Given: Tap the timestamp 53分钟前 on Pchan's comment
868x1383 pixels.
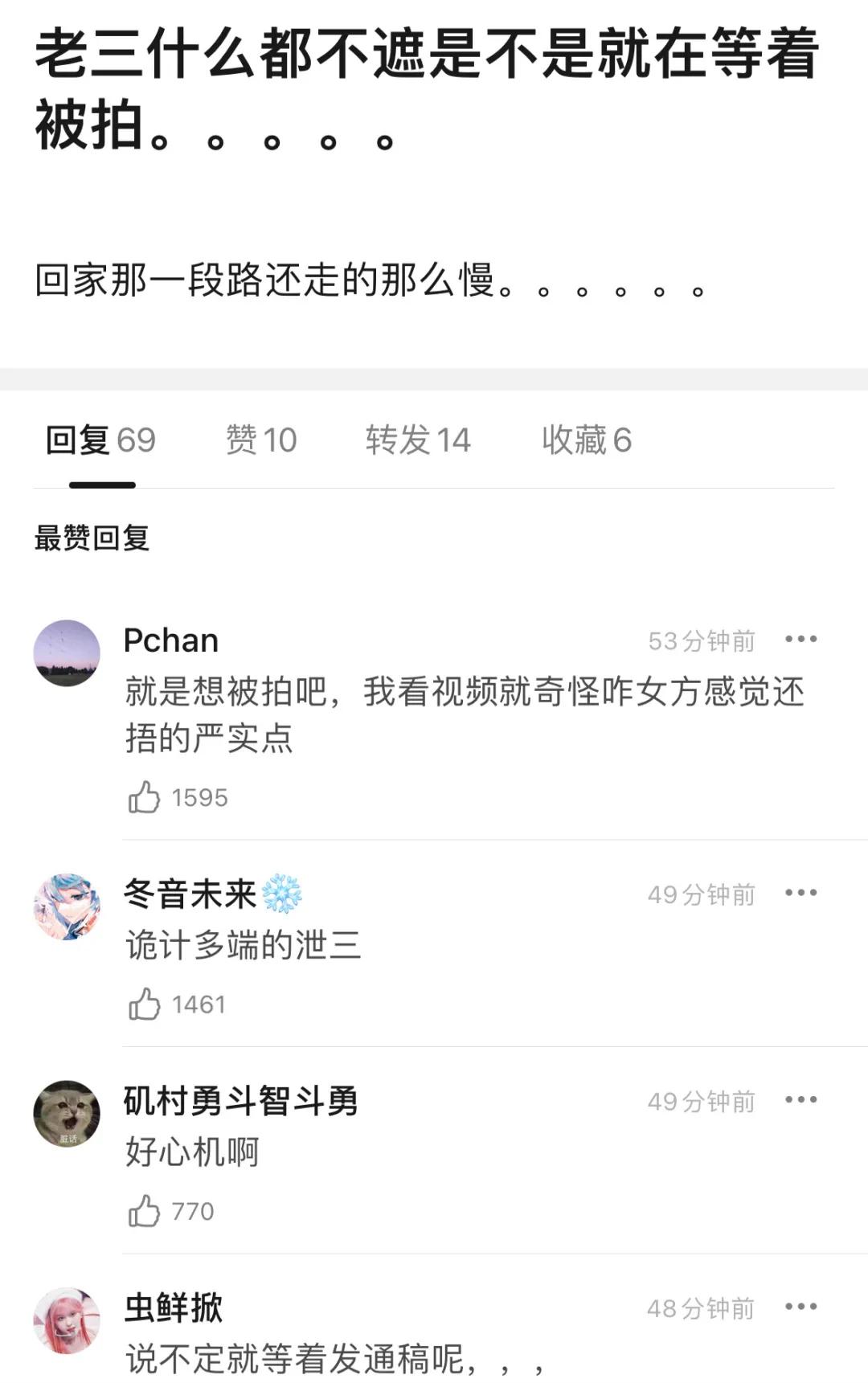Looking at the screenshot, I should coord(702,640).
